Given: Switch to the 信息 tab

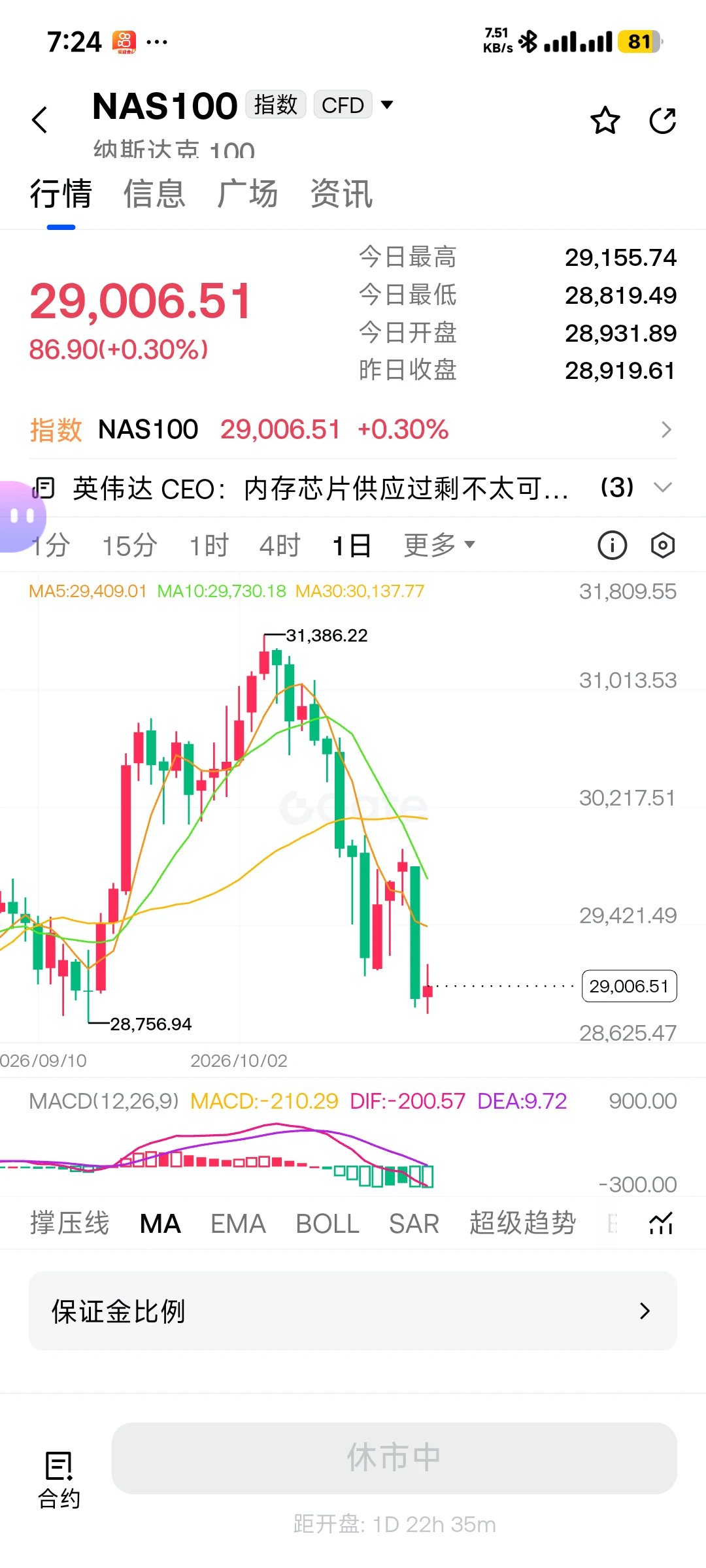Looking at the screenshot, I should tap(155, 194).
